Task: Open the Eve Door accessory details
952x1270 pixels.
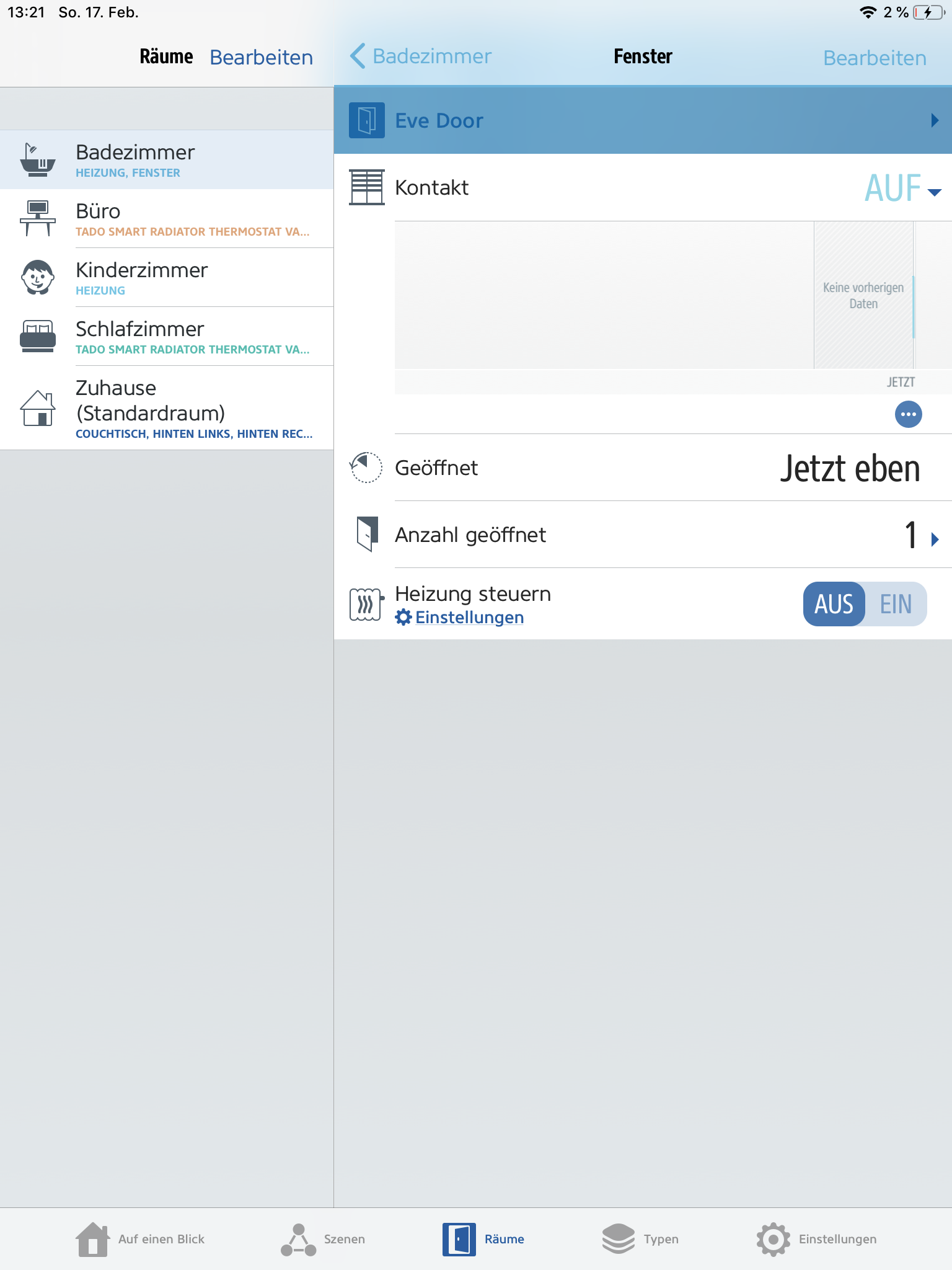Action: pyautogui.click(x=642, y=120)
